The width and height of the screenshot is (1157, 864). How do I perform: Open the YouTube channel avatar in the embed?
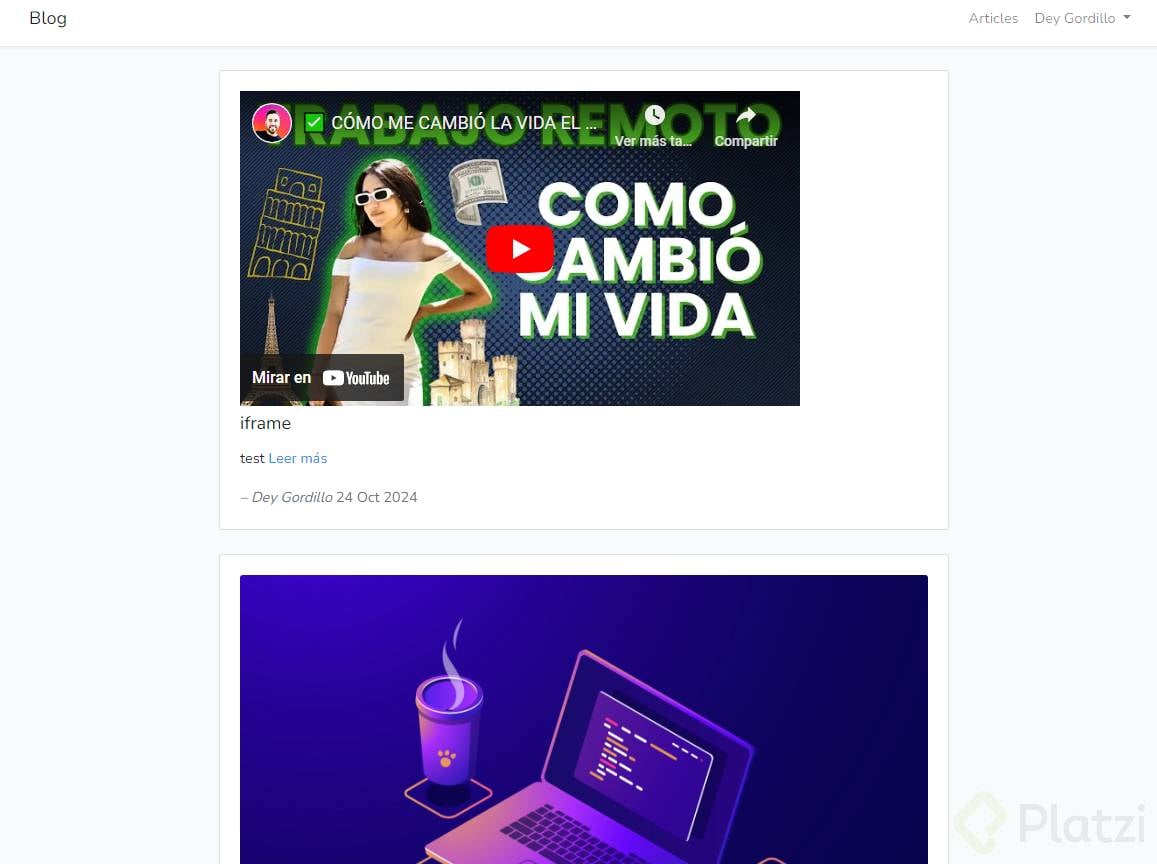coord(272,123)
